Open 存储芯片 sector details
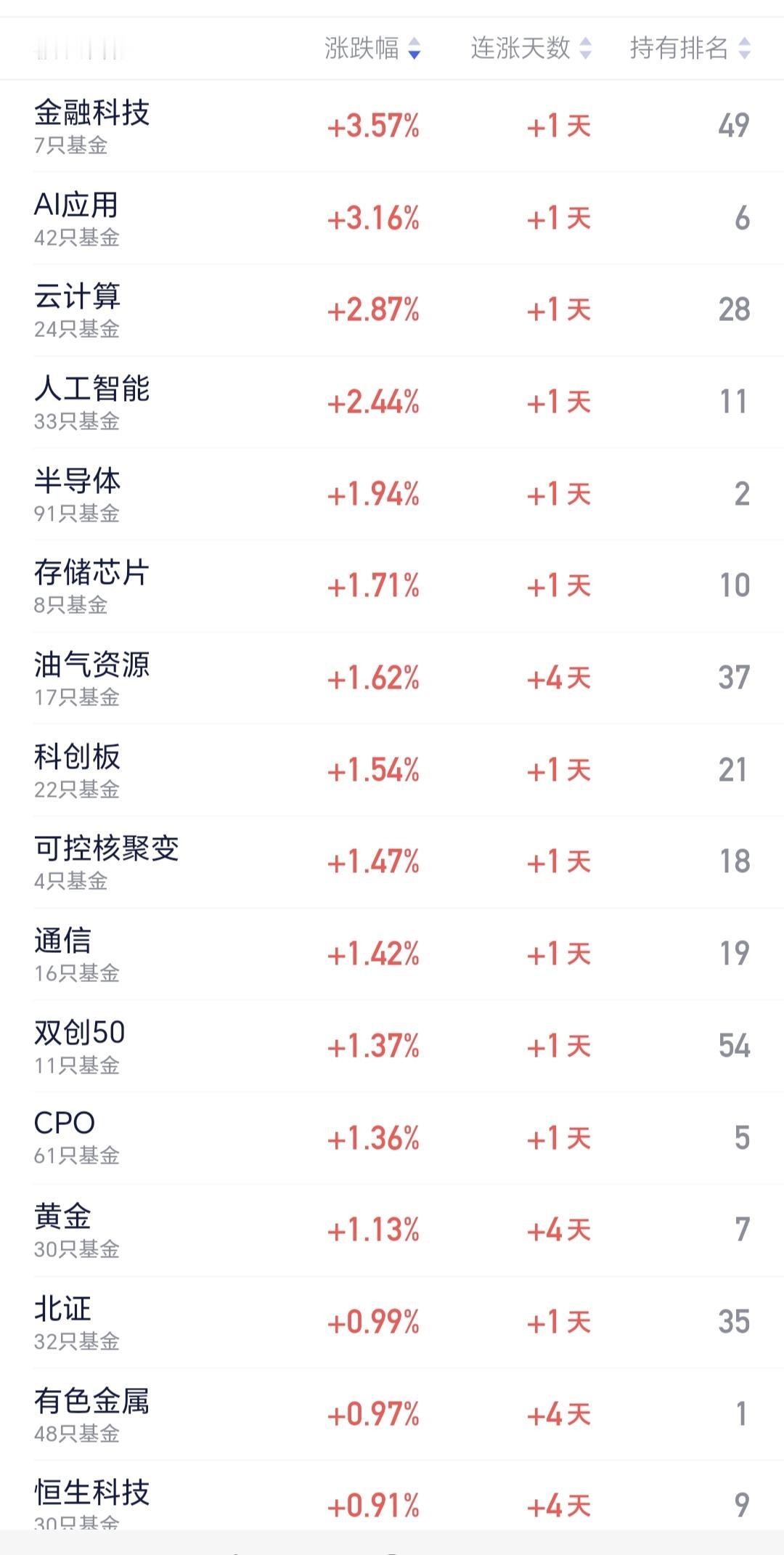 392,586
